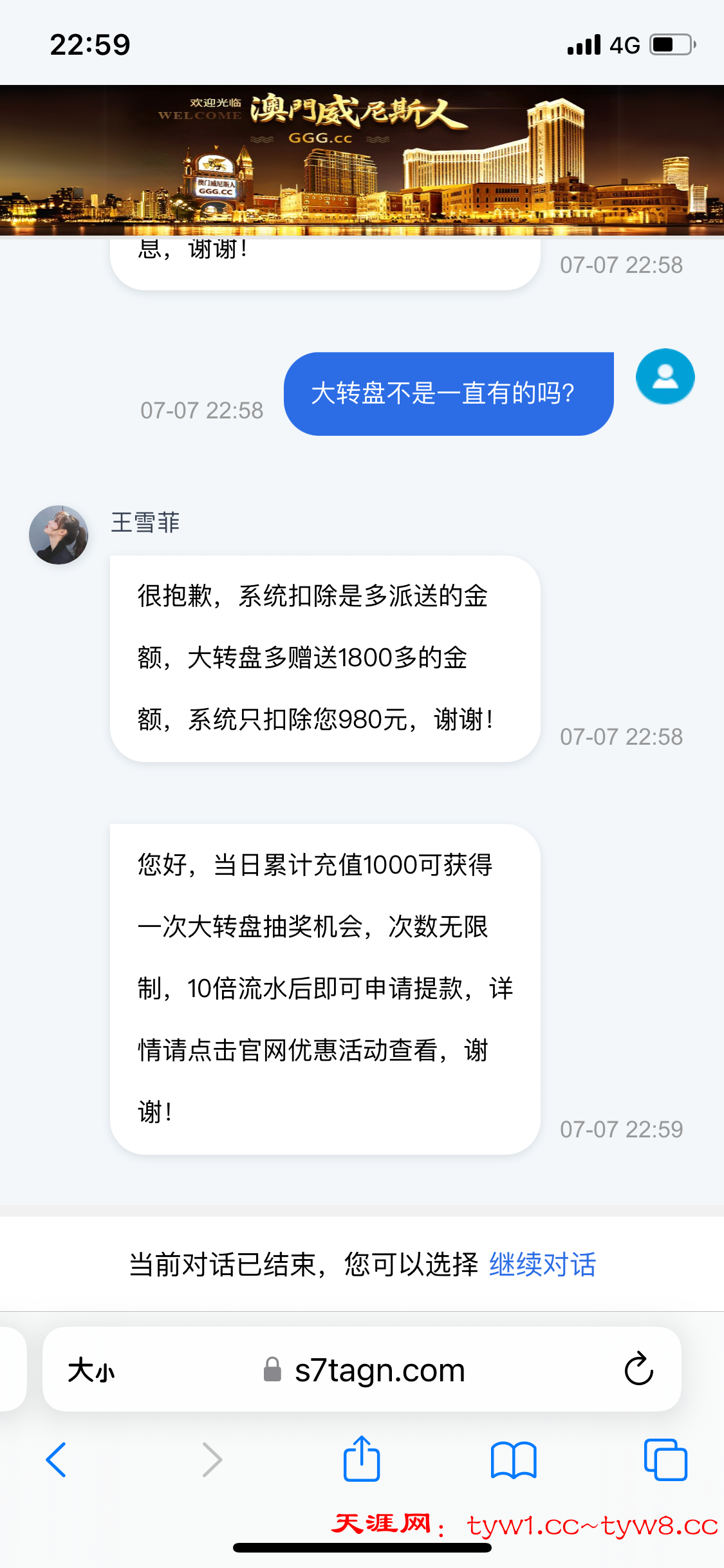Reload the current web page

click(x=638, y=1369)
